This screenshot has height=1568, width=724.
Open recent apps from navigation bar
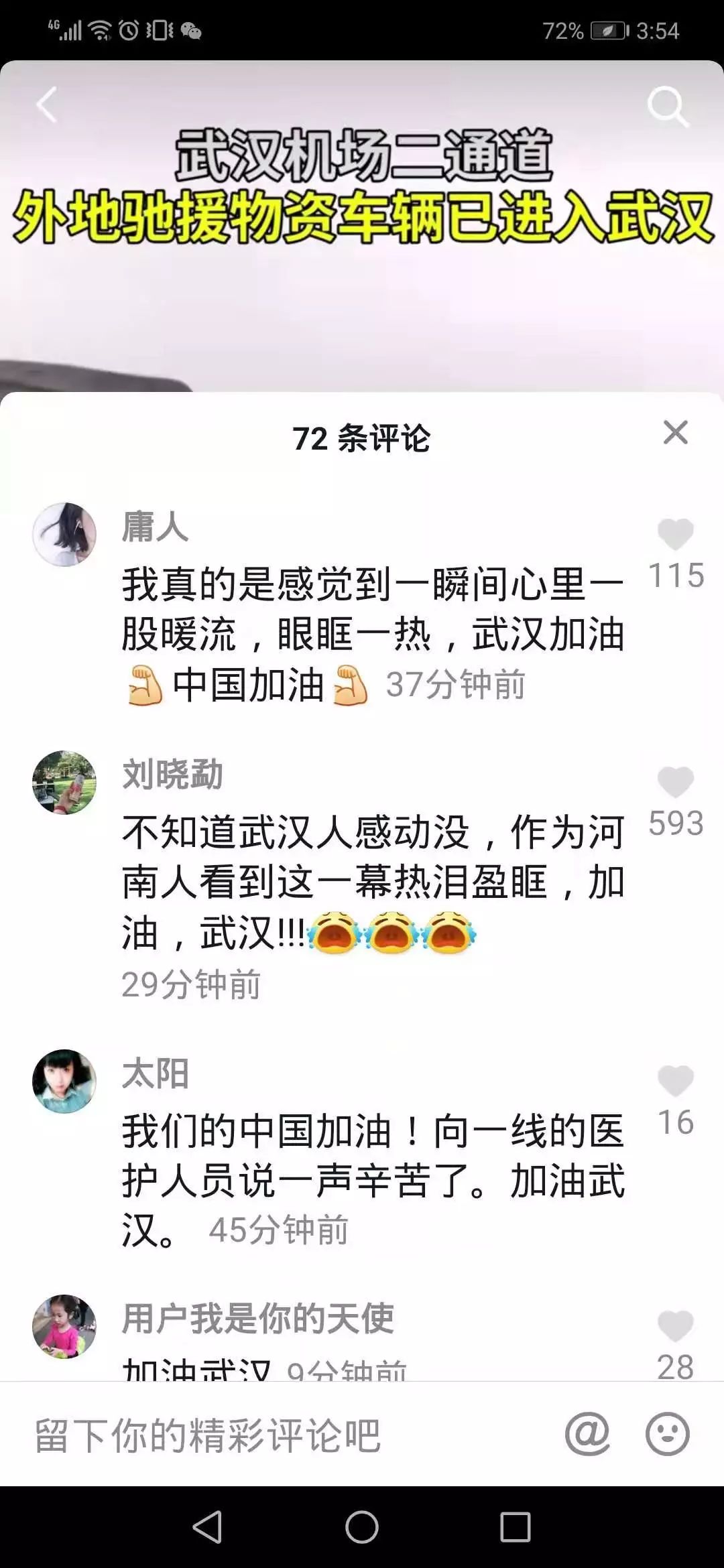coord(515,1528)
